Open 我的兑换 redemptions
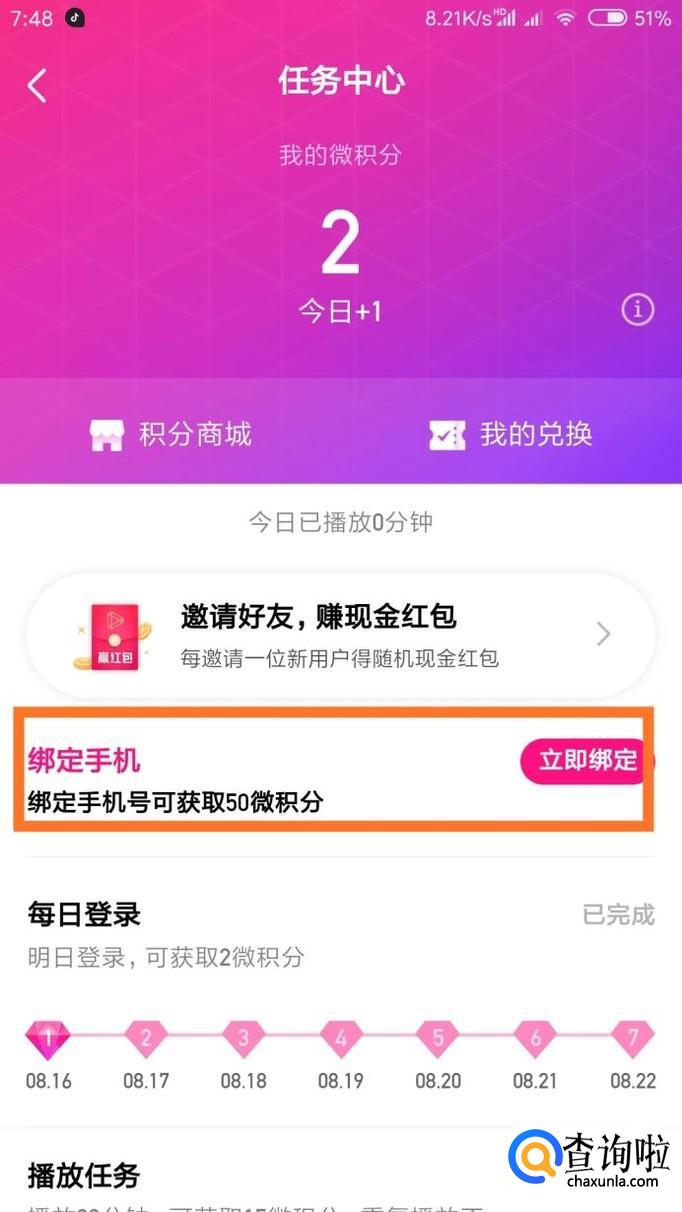 (511, 434)
